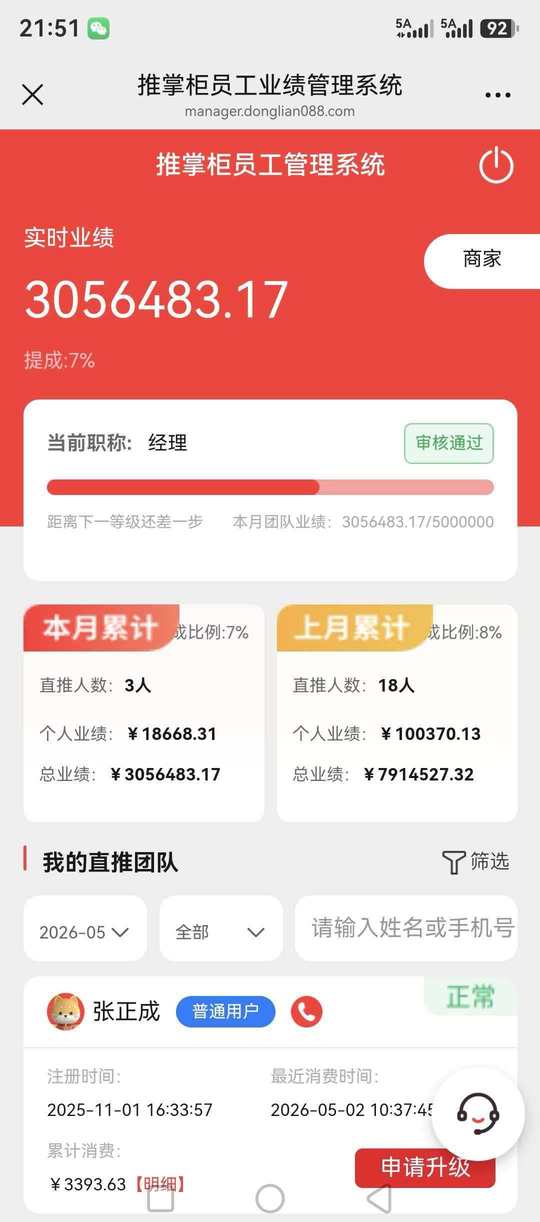Open 明细 for 张正成's cumulative spending
The width and height of the screenshot is (540, 1222).
(x=160, y=1185)
